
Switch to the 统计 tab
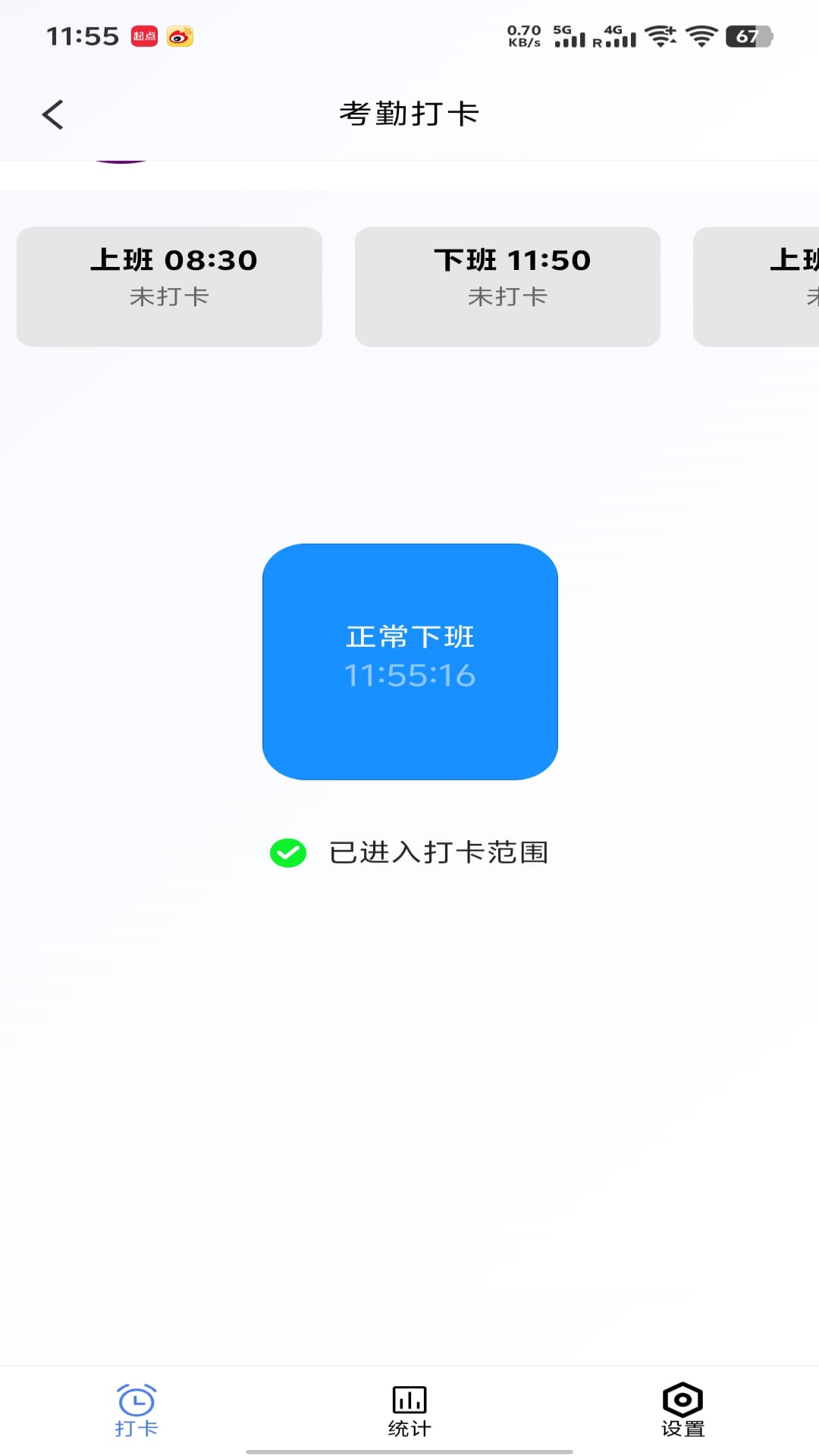tap(409, 1410)
